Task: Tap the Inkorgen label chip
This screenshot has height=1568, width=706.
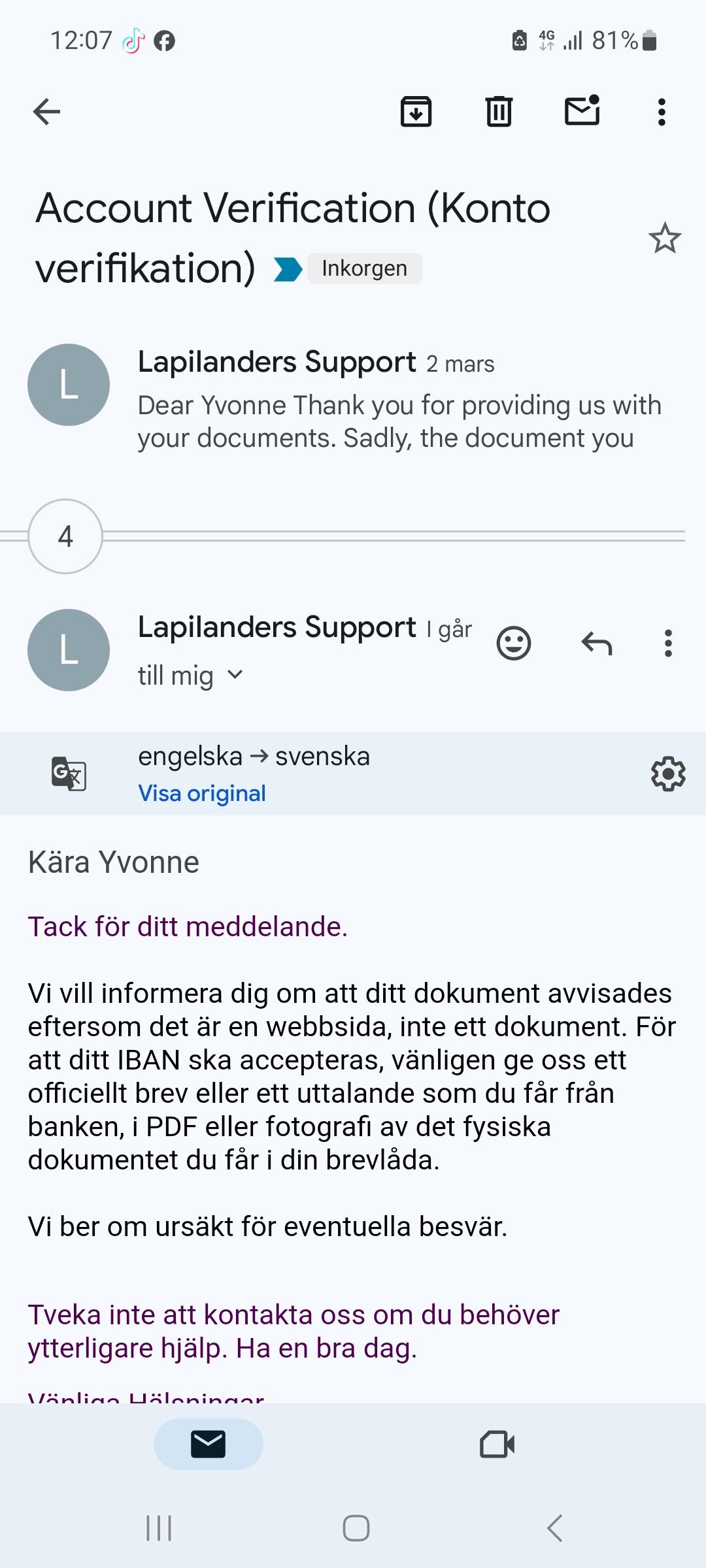Action: (x=364, y=269)
